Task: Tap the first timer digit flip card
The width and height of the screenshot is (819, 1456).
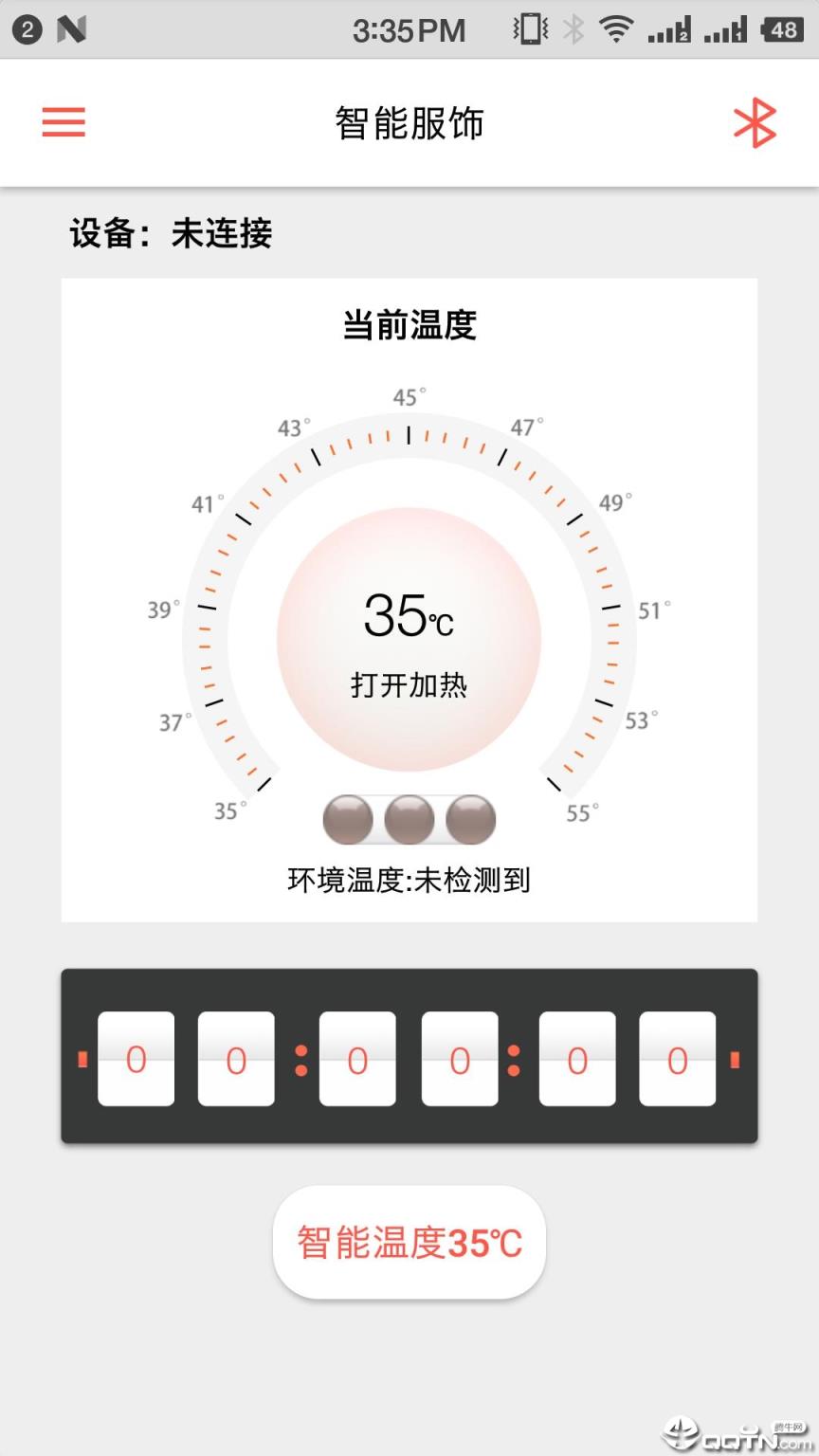Action: (x=136, y=1059)
